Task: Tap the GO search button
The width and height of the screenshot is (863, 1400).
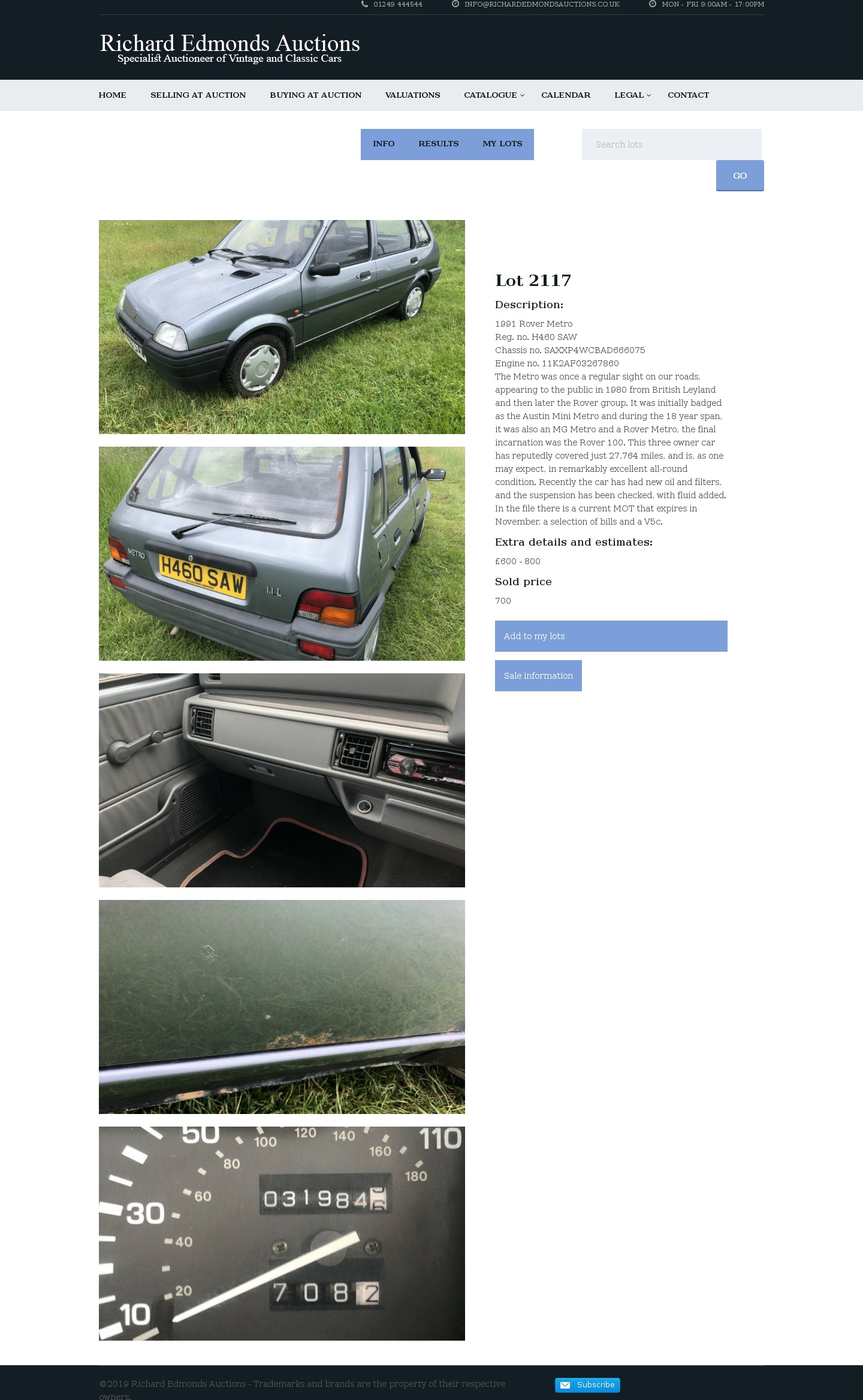Action: pos(740,176)
